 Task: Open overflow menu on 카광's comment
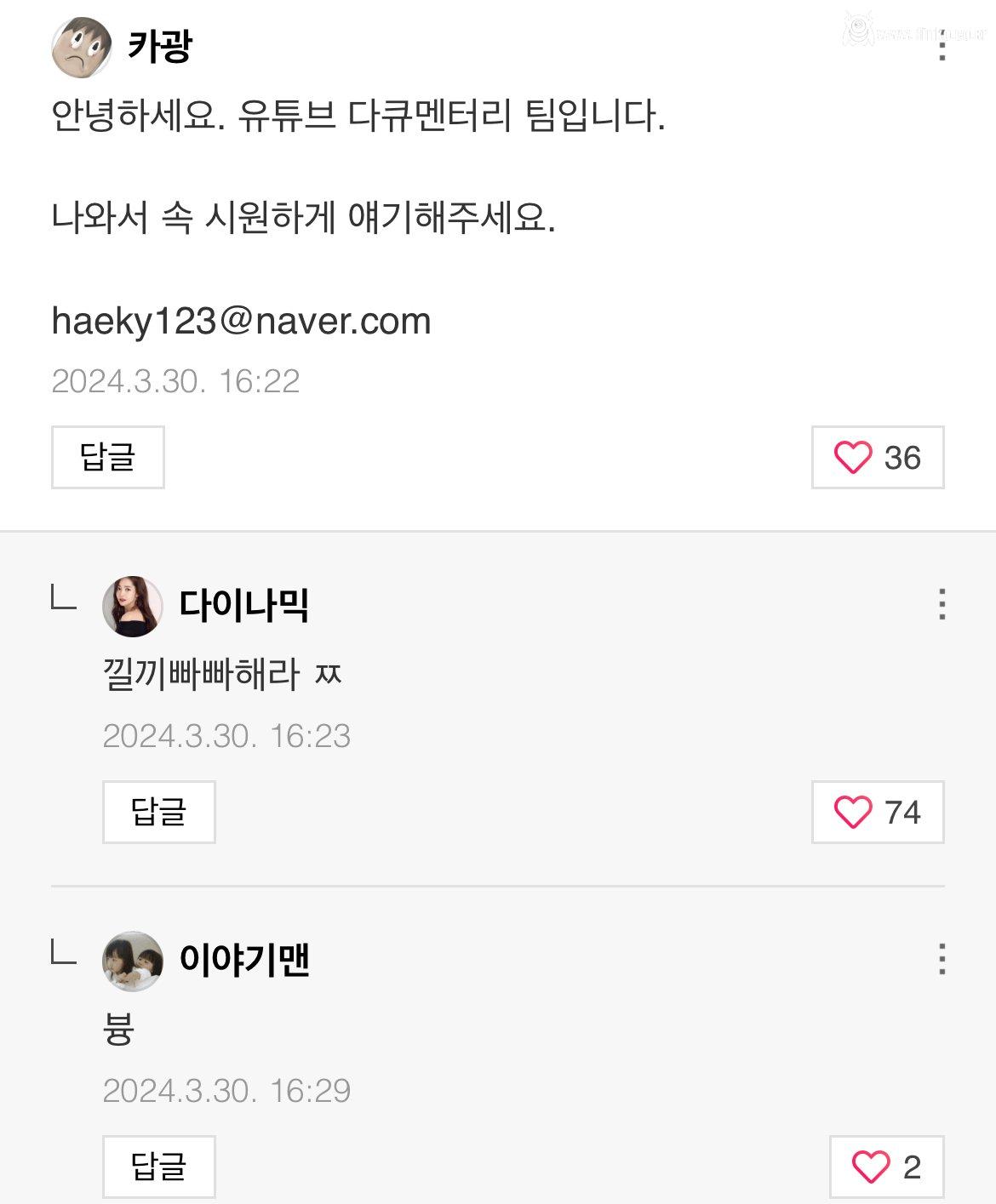[x=942, y=46]
